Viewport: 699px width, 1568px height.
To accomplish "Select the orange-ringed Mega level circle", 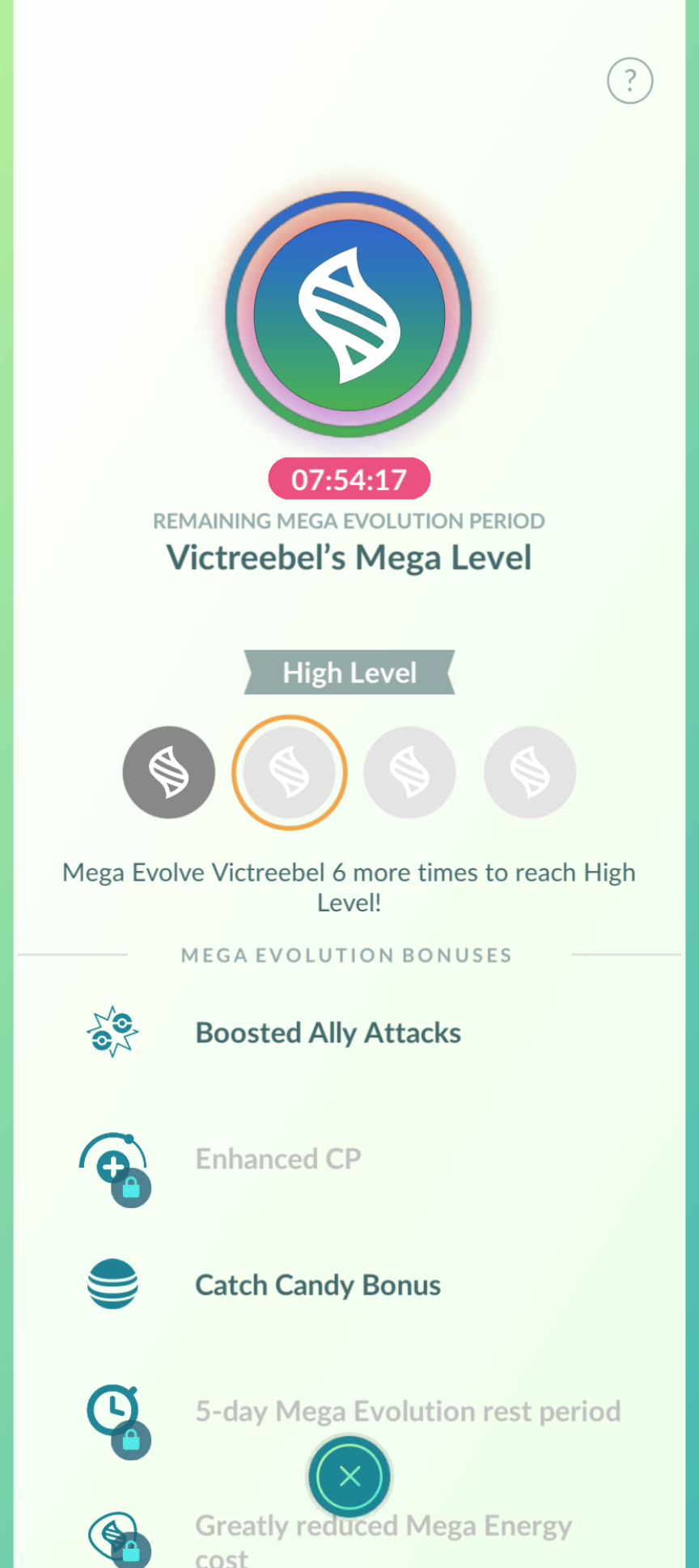I will 290,772.
